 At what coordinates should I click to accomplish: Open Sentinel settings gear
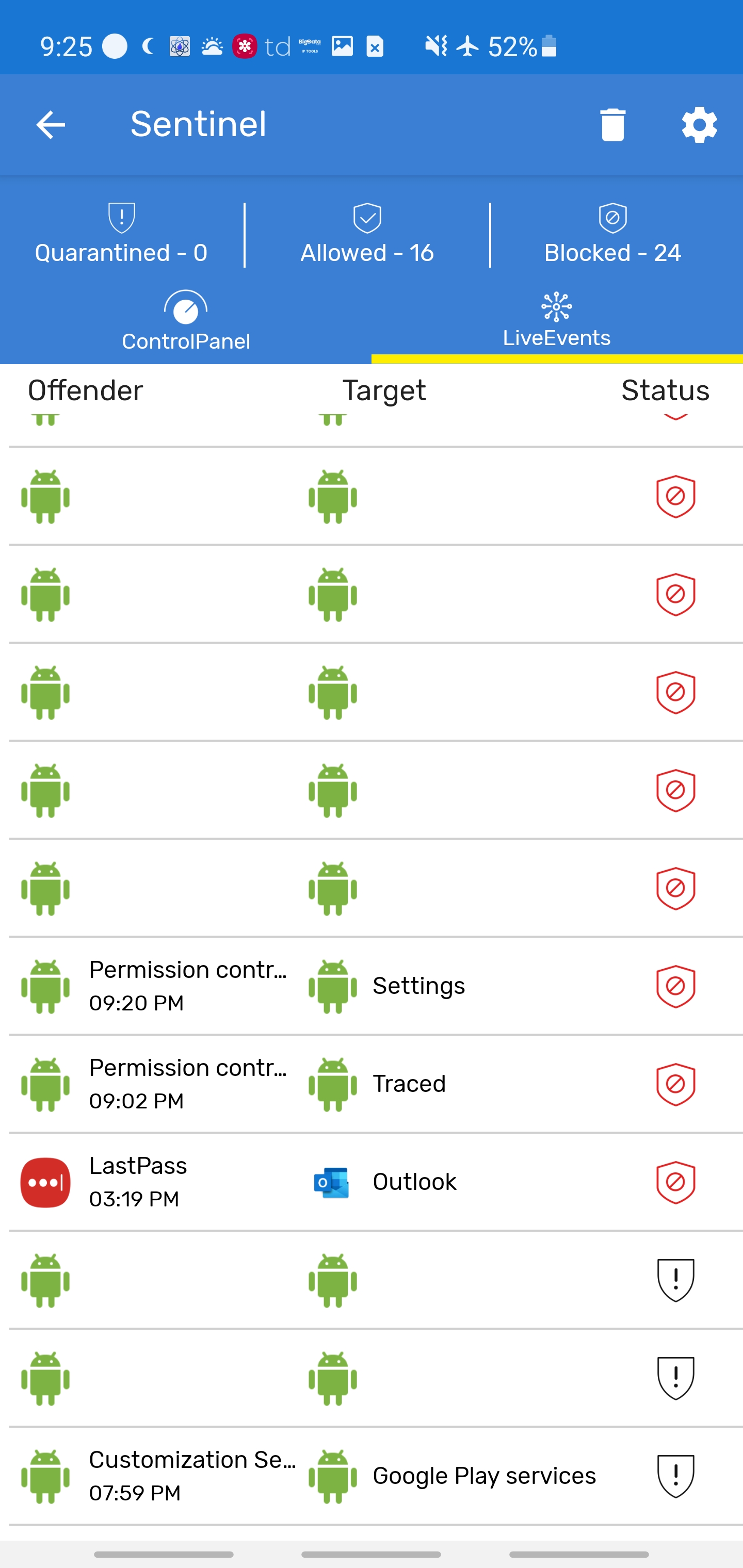point(699,125)
